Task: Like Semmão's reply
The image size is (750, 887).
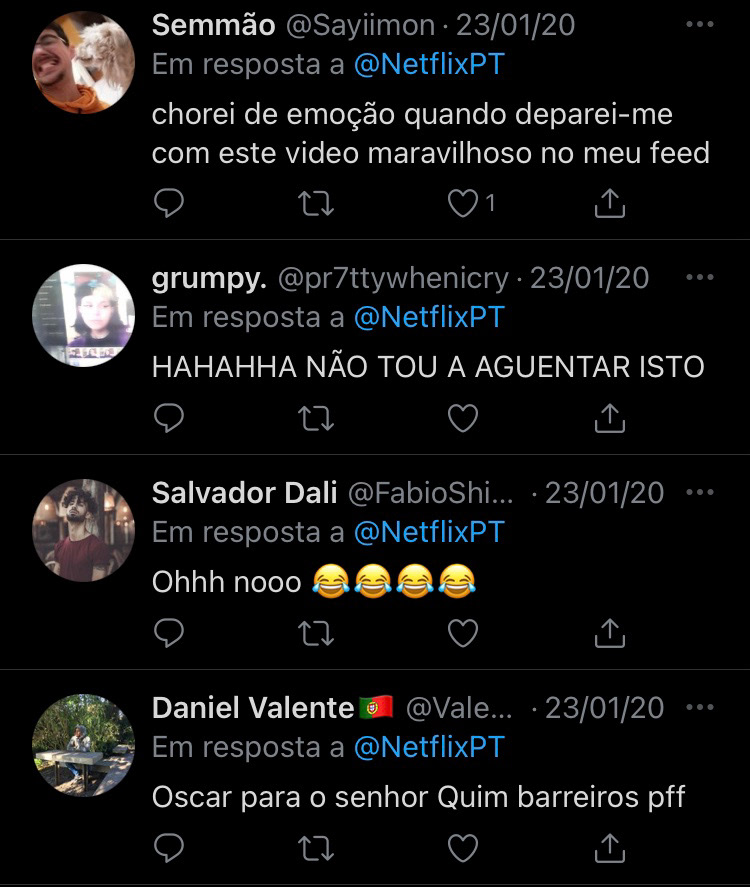Action: [x=463, y=204]
